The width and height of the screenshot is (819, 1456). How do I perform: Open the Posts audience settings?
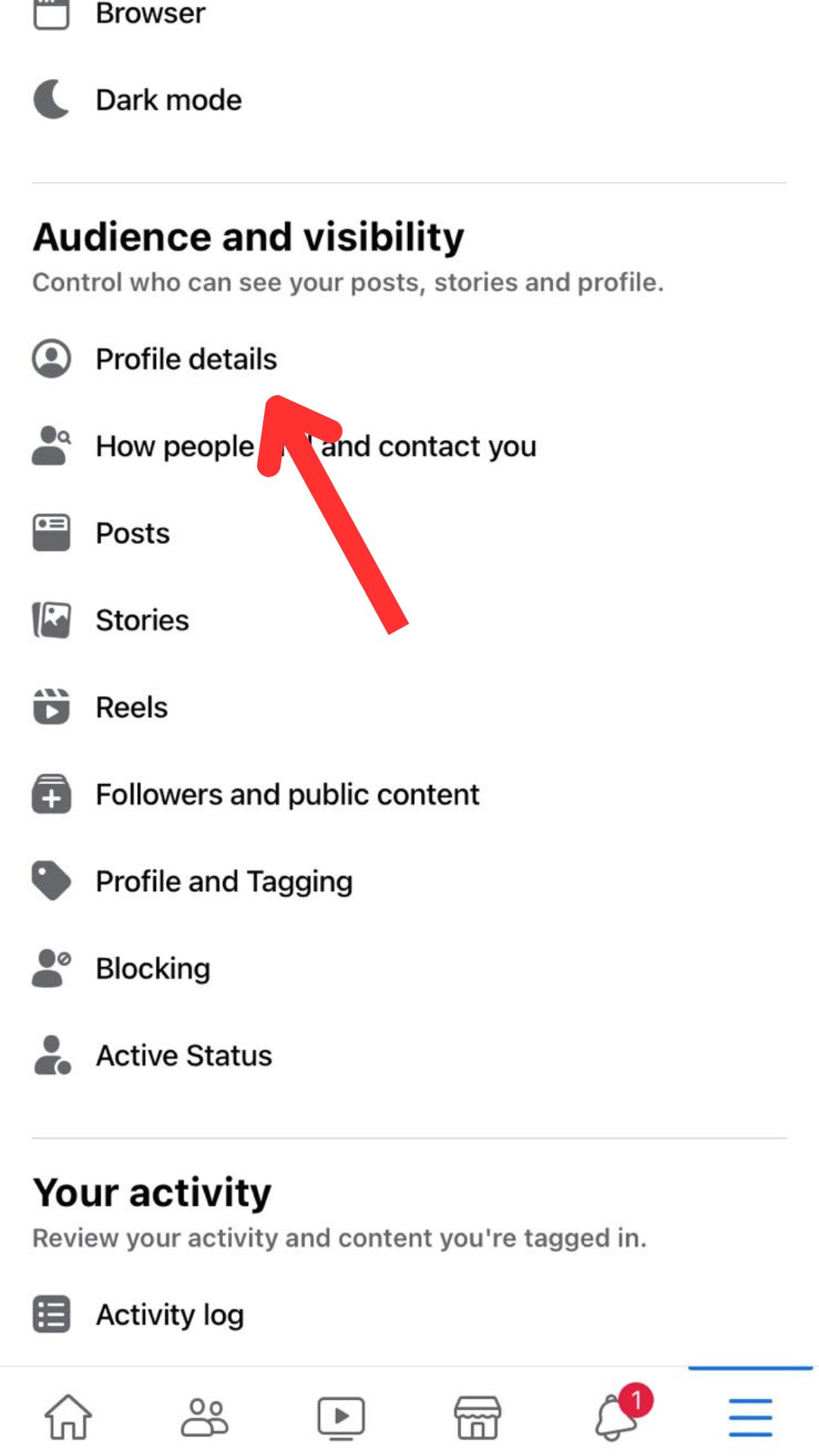point(409,533)
